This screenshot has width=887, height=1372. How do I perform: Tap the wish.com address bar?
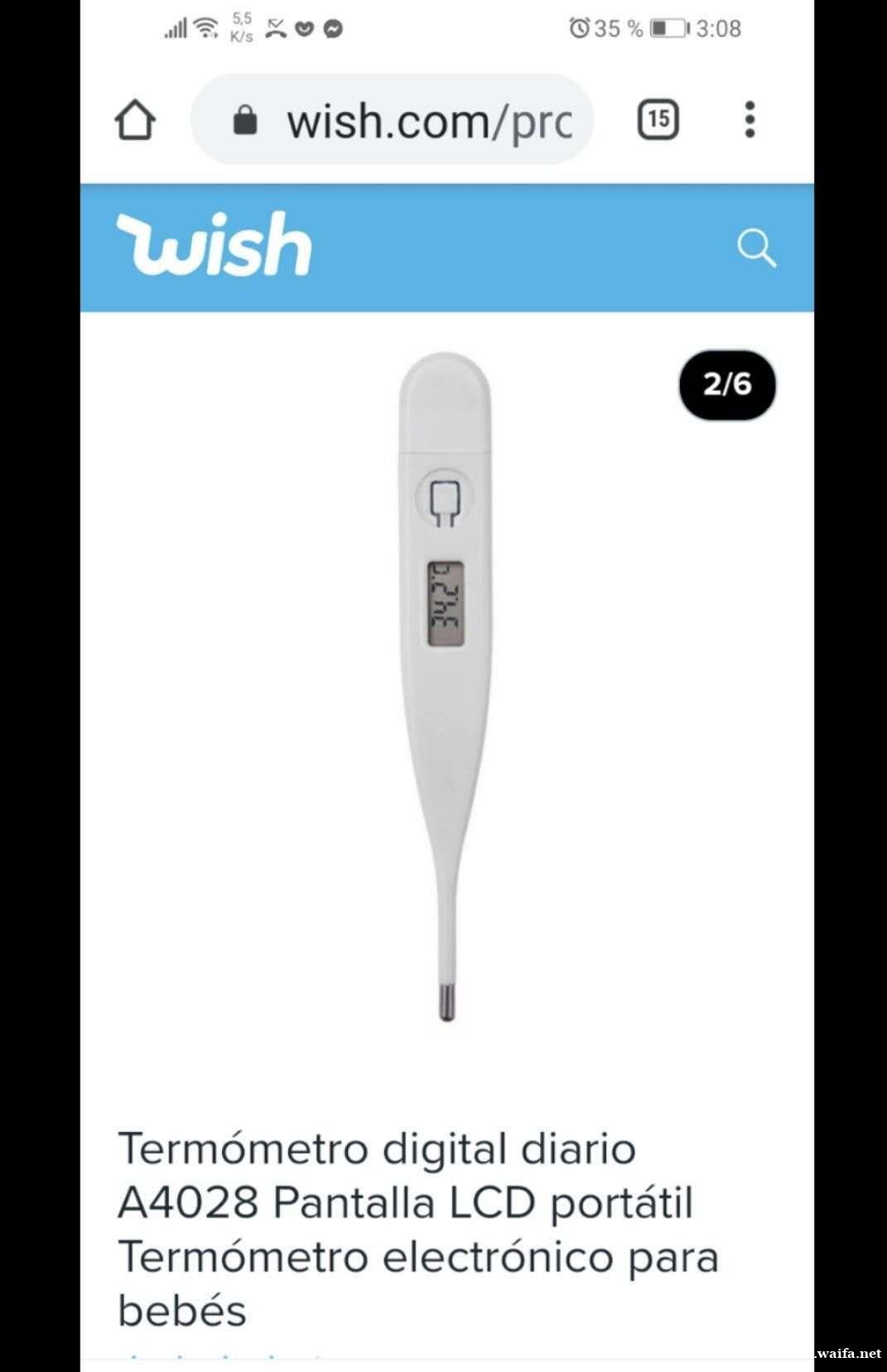tap(393, 121)
